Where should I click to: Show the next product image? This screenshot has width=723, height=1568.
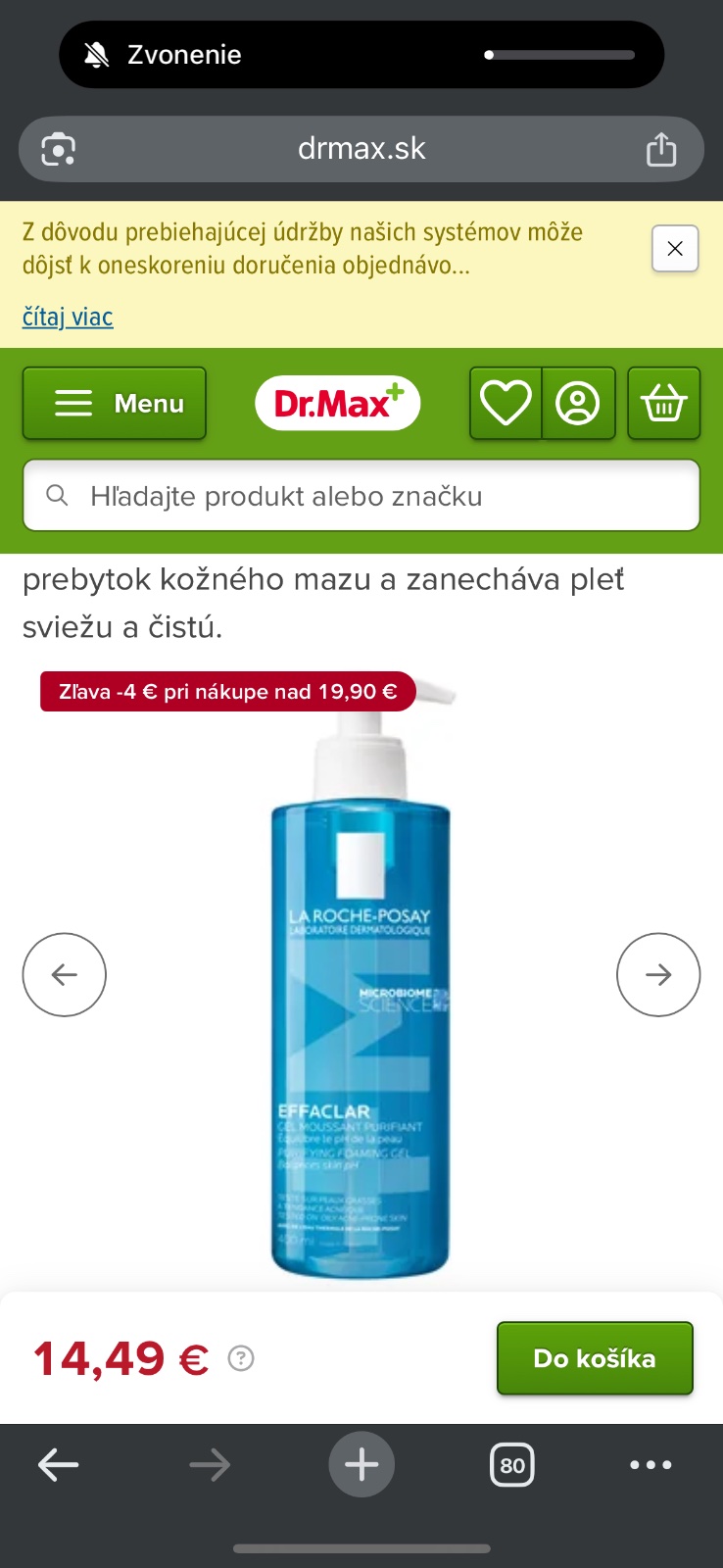(x=658, y=974)
